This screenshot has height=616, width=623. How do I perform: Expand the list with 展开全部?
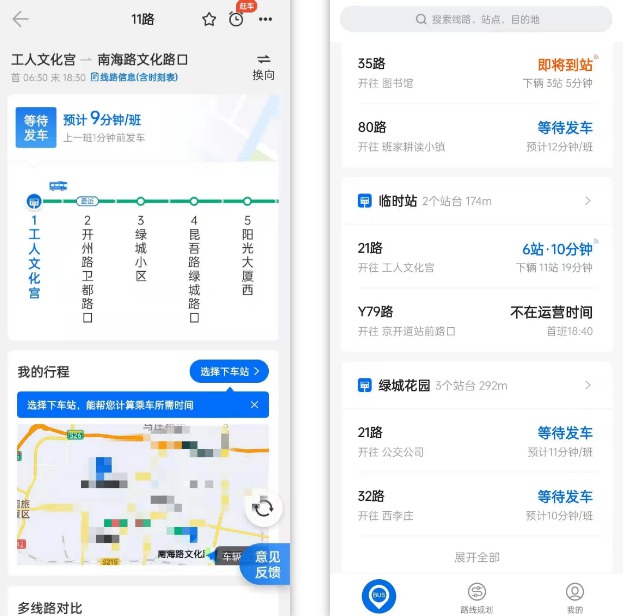pos(476,557)
